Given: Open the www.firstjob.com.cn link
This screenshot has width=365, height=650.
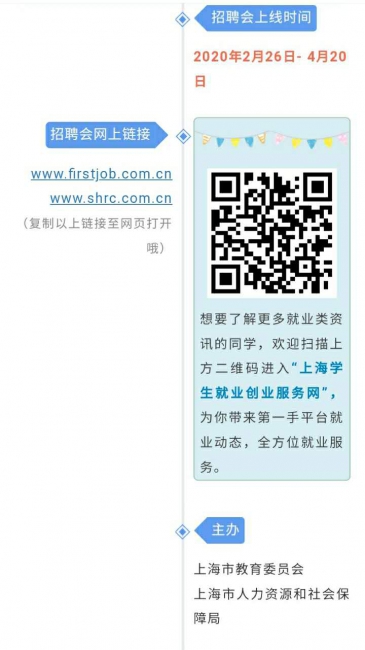Looking at the screenshot, I should (x=102, y=175).
